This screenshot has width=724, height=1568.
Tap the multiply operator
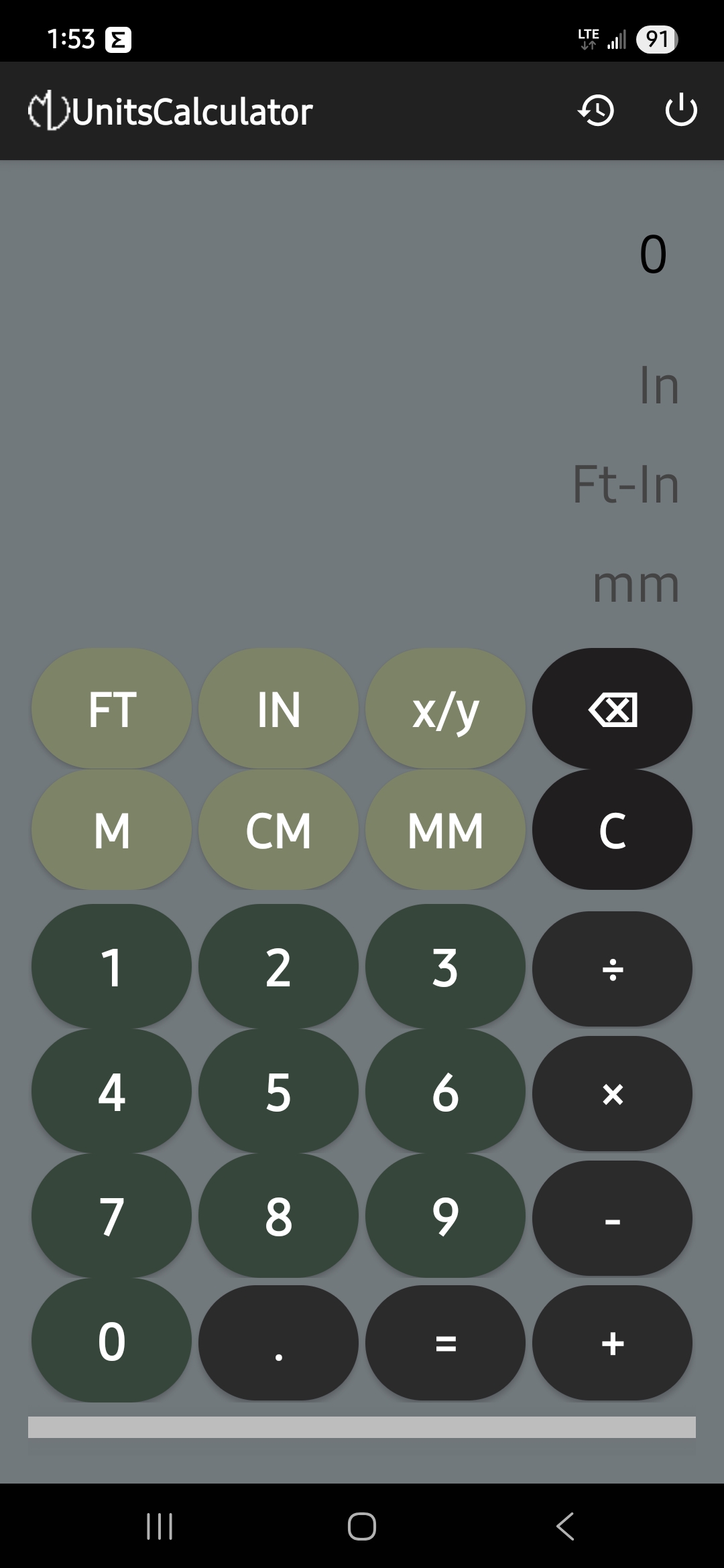pos(612,1094)
